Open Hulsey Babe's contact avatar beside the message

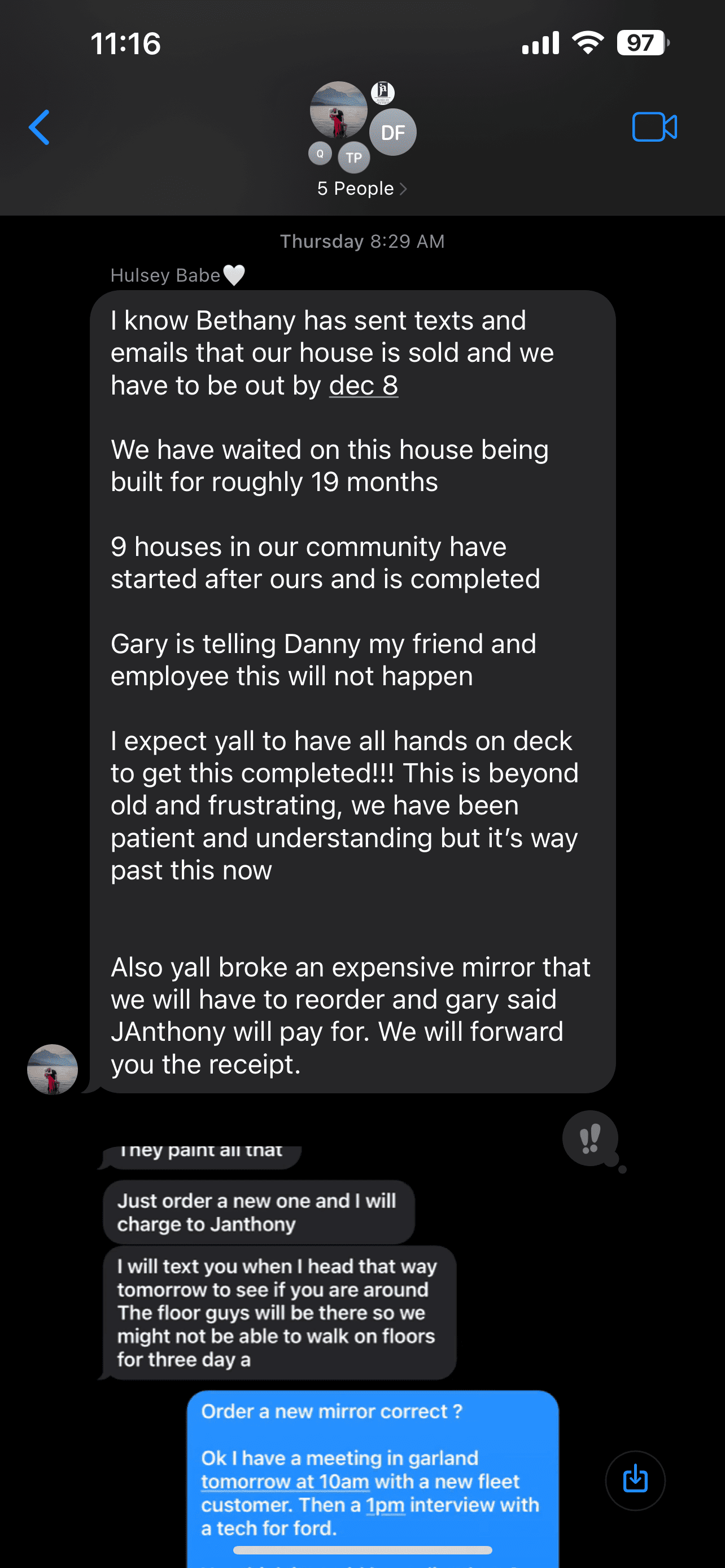(53, 1070)
